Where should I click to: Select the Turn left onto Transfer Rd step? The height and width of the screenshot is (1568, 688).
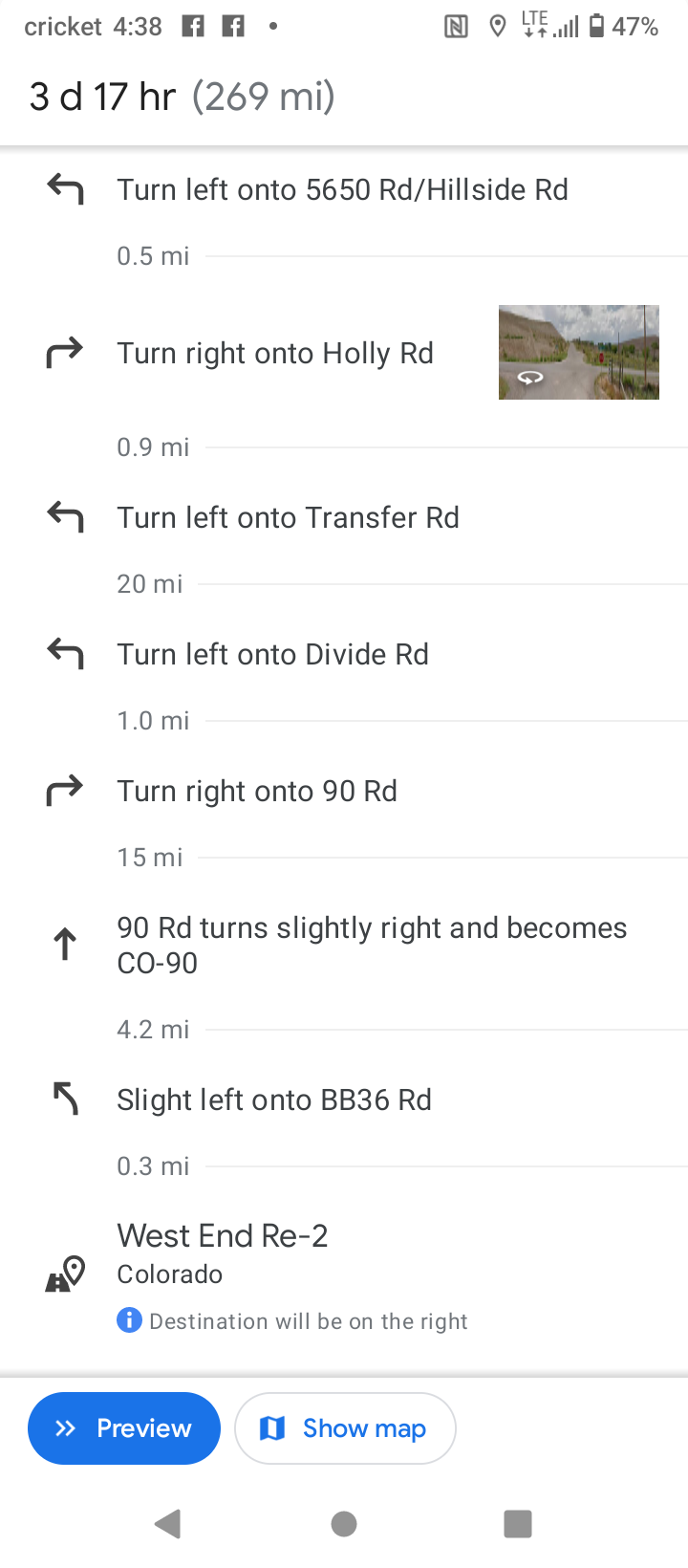tap(288, 517)
